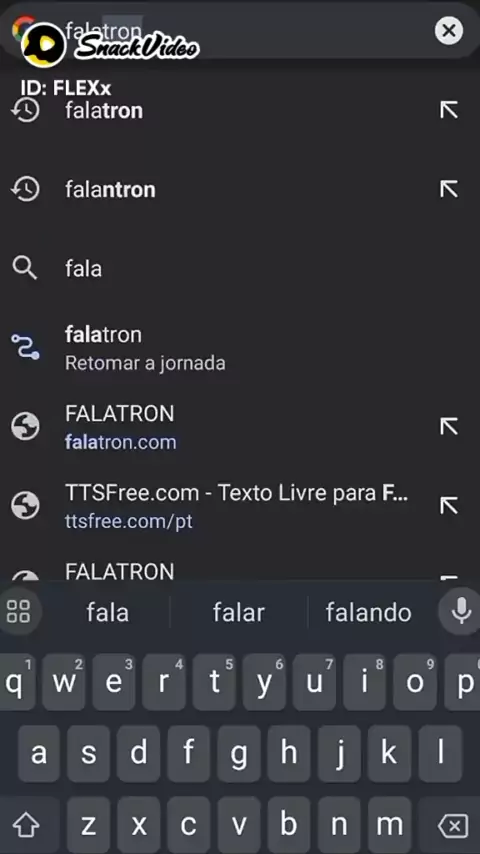Viewport: 480px width, 854px height.
Task: Pick keyboard word suggestion "falar"
Action: (239, 612)
